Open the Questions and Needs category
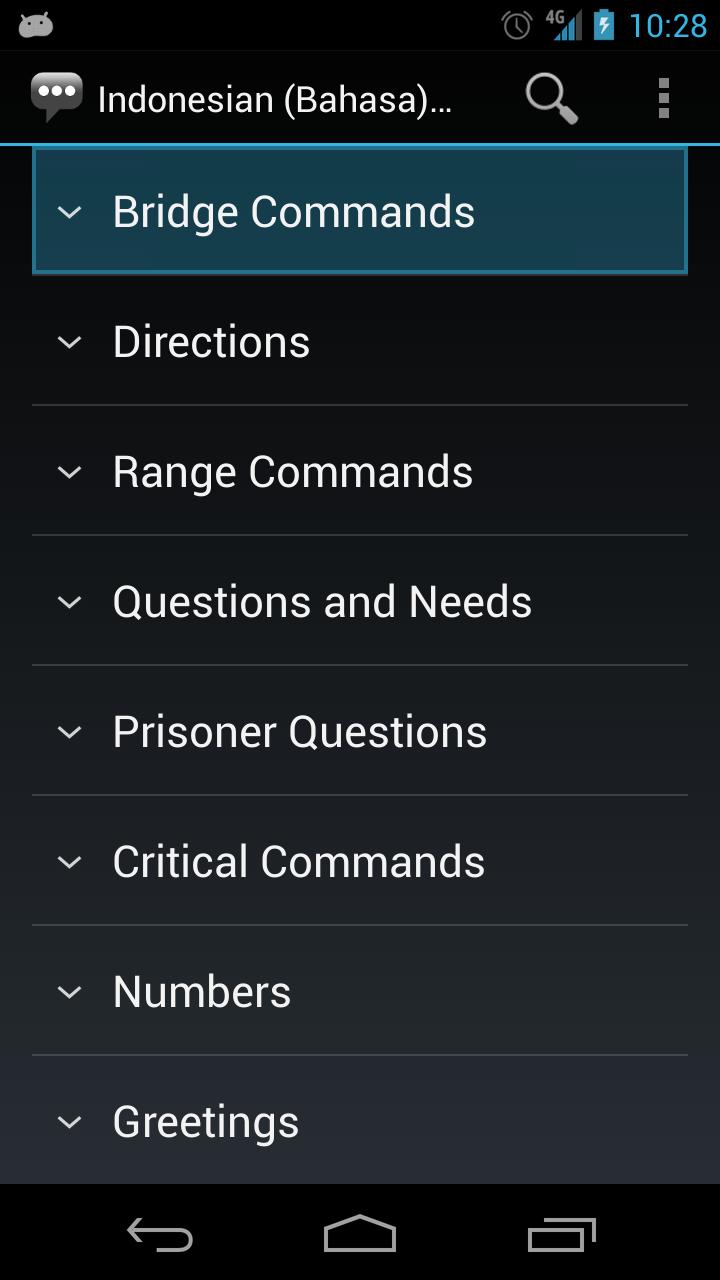 point(360,601)
